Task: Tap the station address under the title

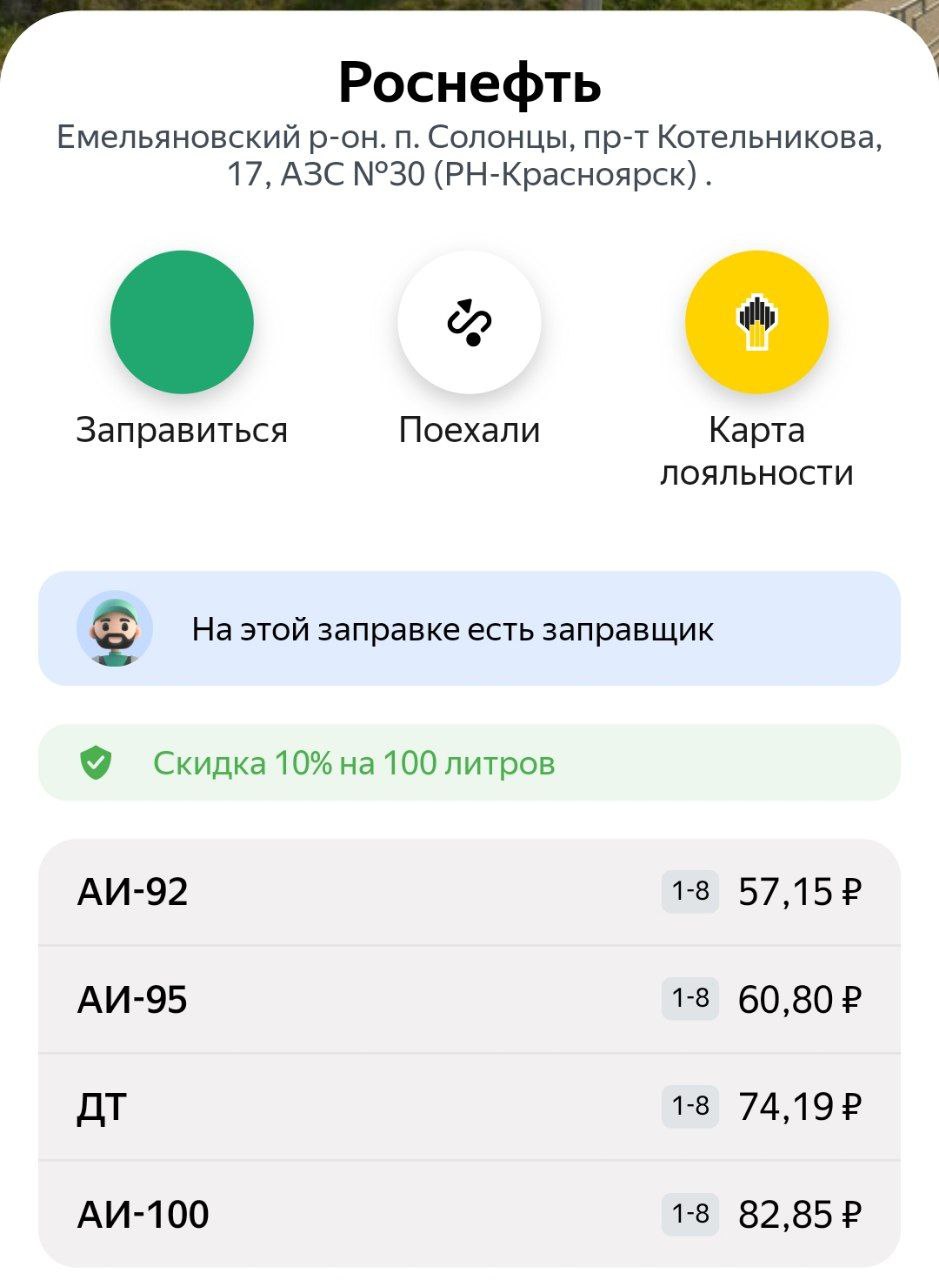Action: click(469, 156)
